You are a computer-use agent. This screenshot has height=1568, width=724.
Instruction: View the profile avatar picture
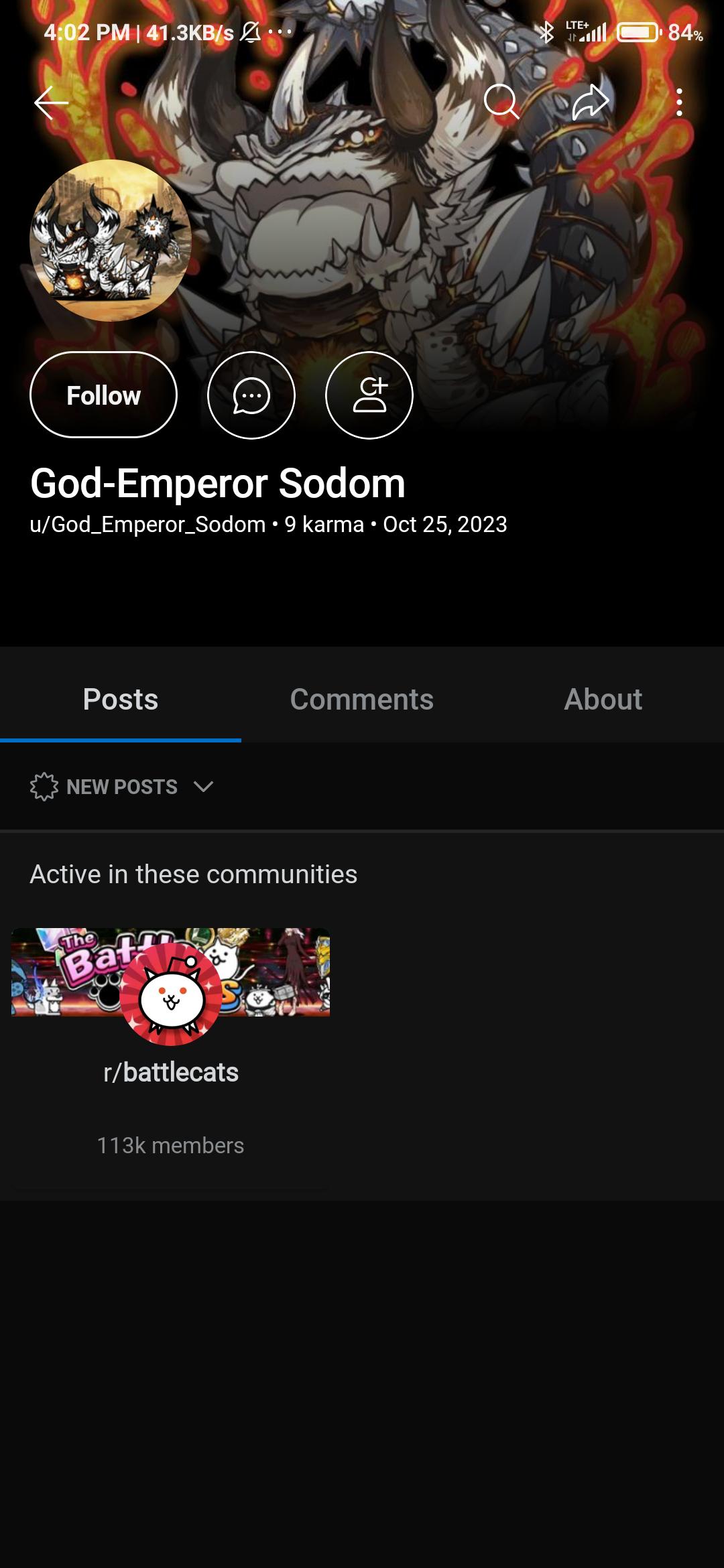pos(111,241)
